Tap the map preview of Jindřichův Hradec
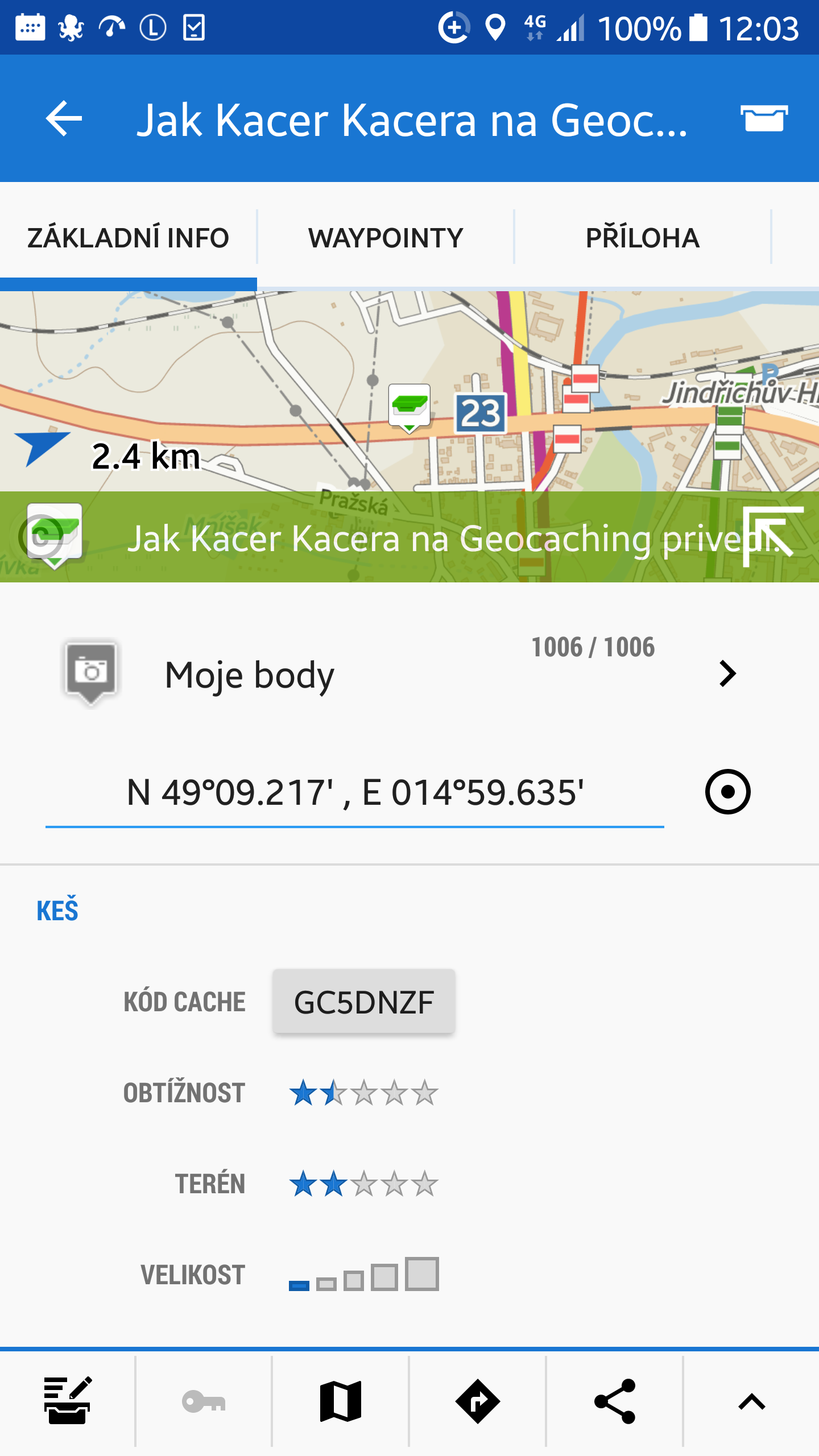The image size is (819, 1456). pos(409,391)
